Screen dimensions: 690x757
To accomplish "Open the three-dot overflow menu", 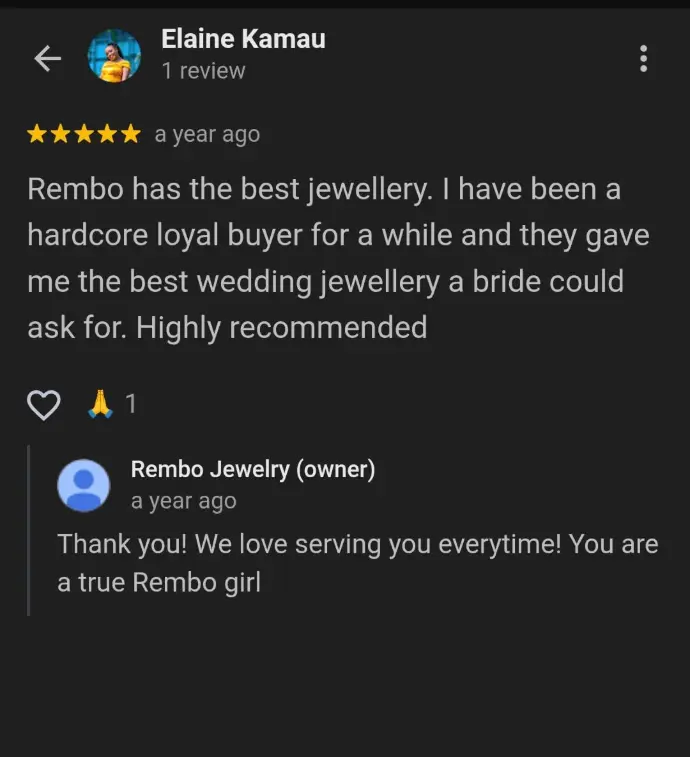I will click(643, 58).
